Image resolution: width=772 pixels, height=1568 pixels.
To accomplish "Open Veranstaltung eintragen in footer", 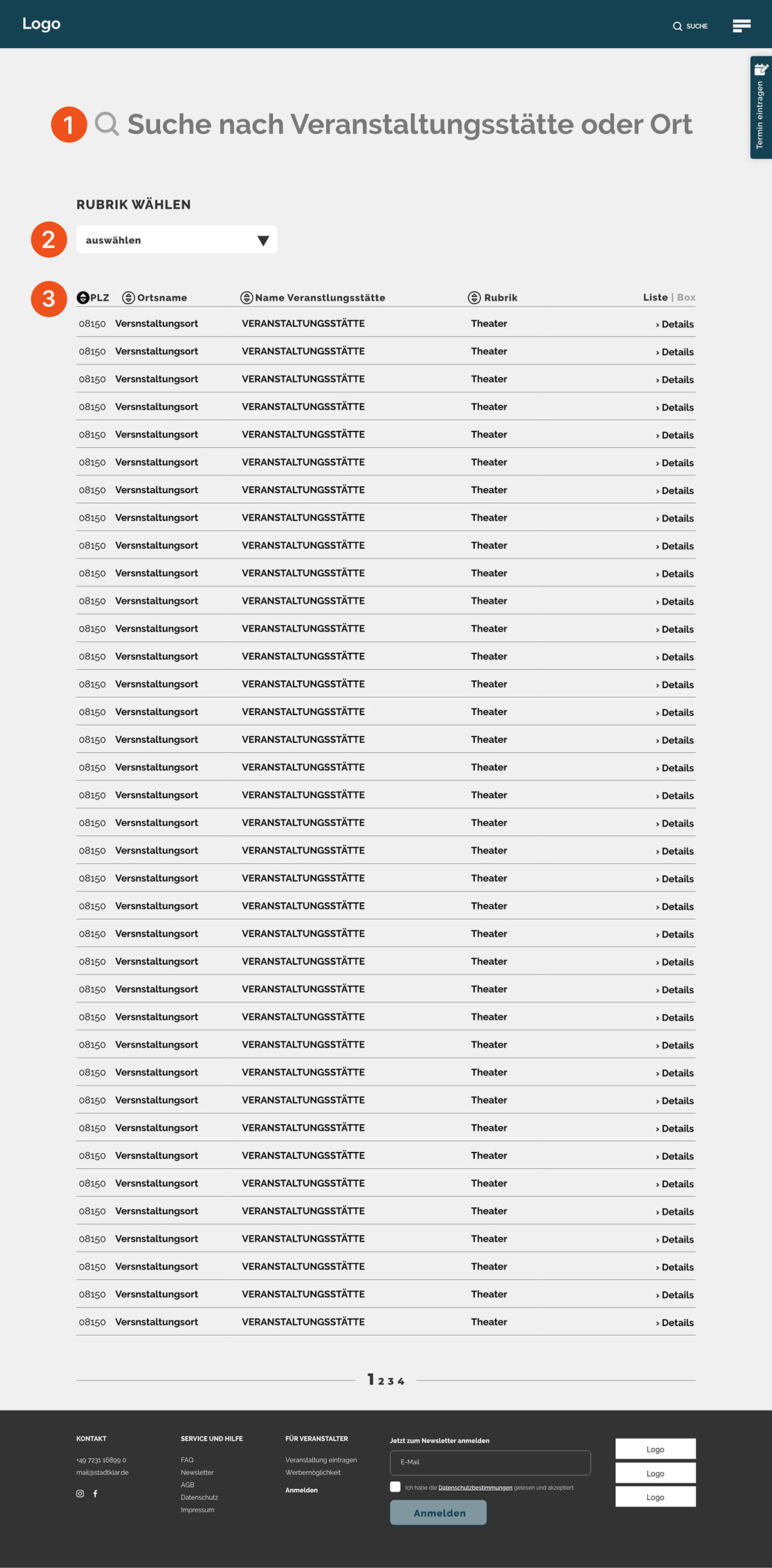I will (x=321, y=1460).
